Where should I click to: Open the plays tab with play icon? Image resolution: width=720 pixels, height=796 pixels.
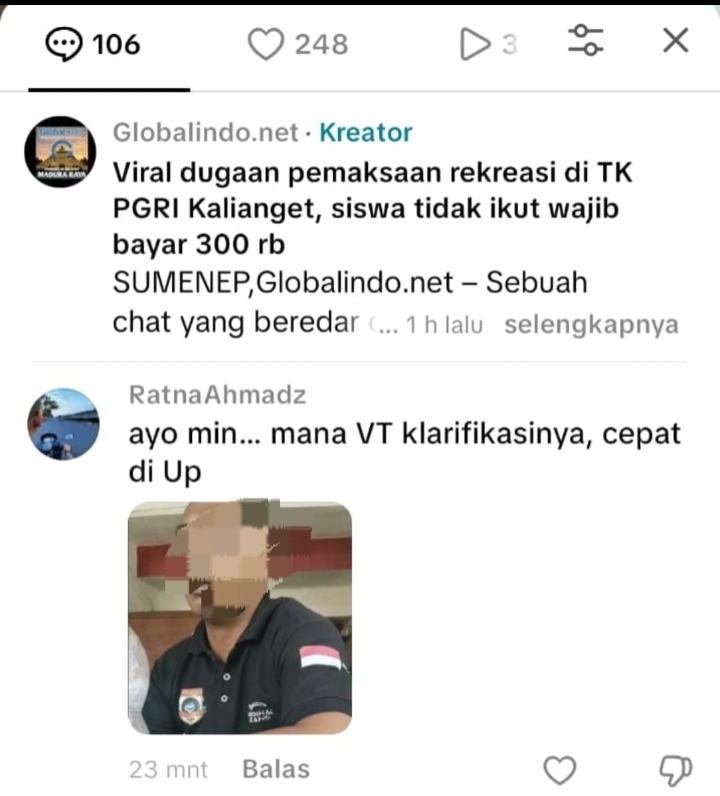click(x=487, y=44)
